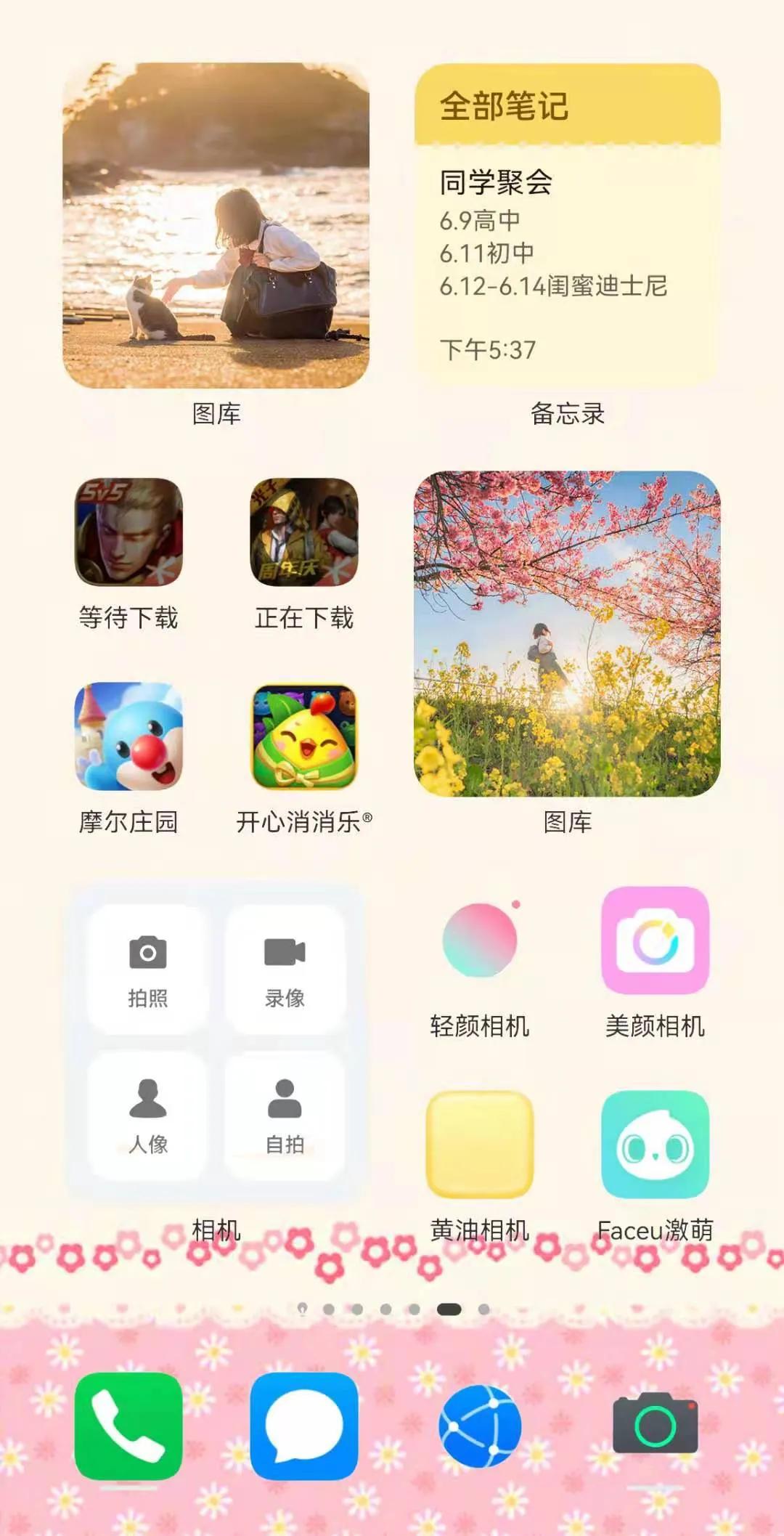Tap the 等待下载 game icon
784x1536 pixels.
click(128, 532)
